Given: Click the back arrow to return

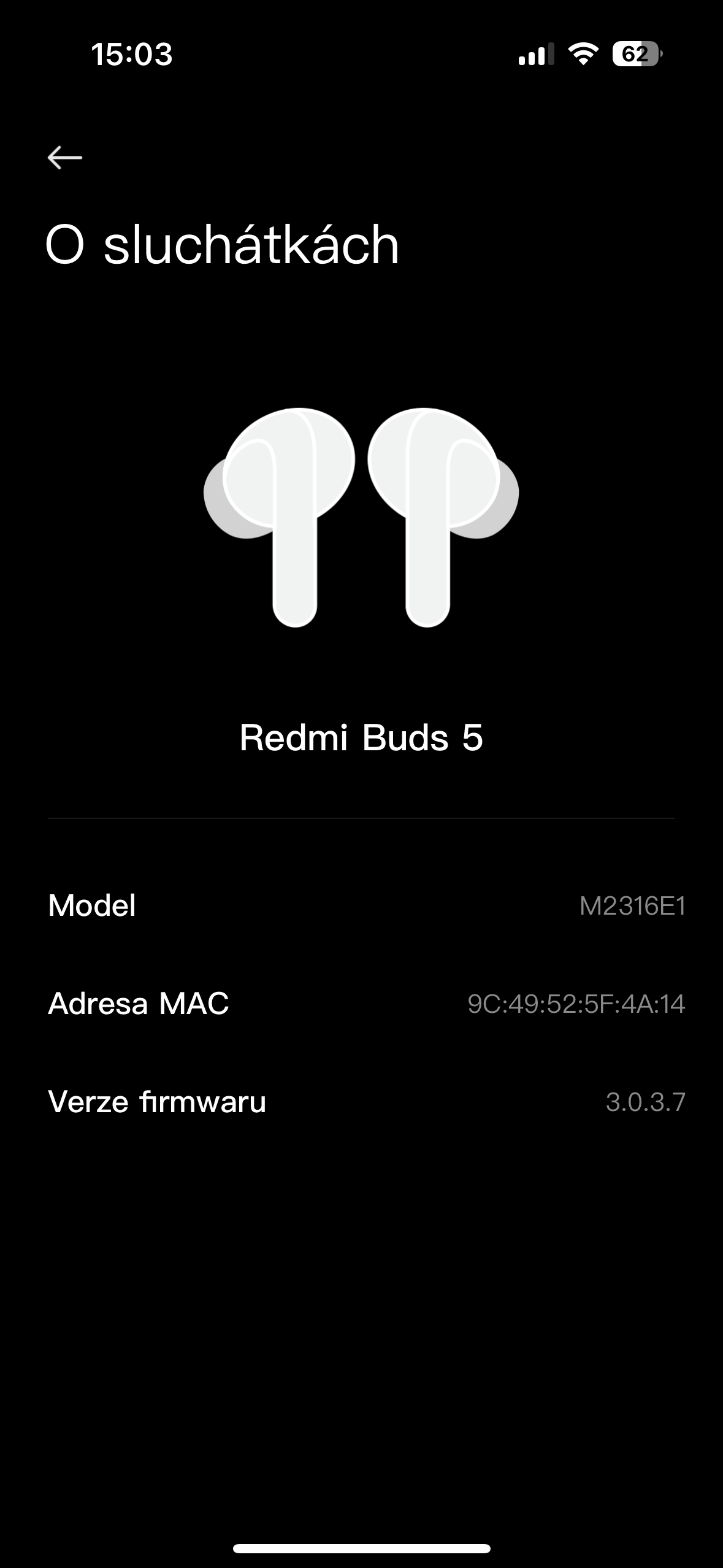Looking at the screenshot, I should pyautogui.click(x=63, y=157).
